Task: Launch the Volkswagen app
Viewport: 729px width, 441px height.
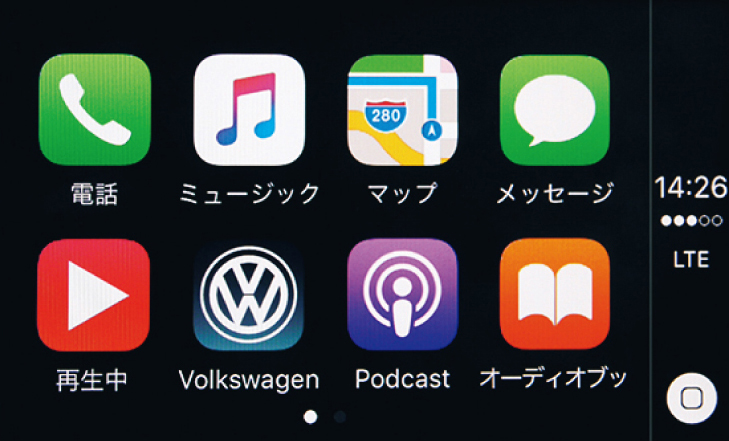Action: pos(248,295)
